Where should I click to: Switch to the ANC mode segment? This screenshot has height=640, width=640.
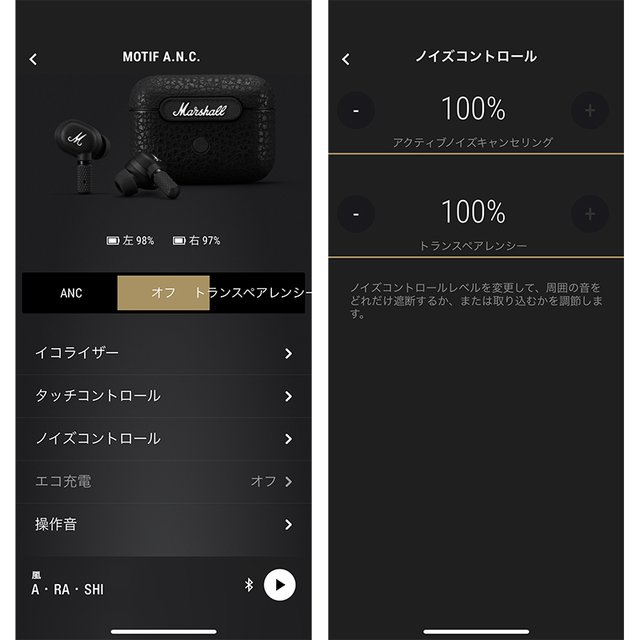71,293
